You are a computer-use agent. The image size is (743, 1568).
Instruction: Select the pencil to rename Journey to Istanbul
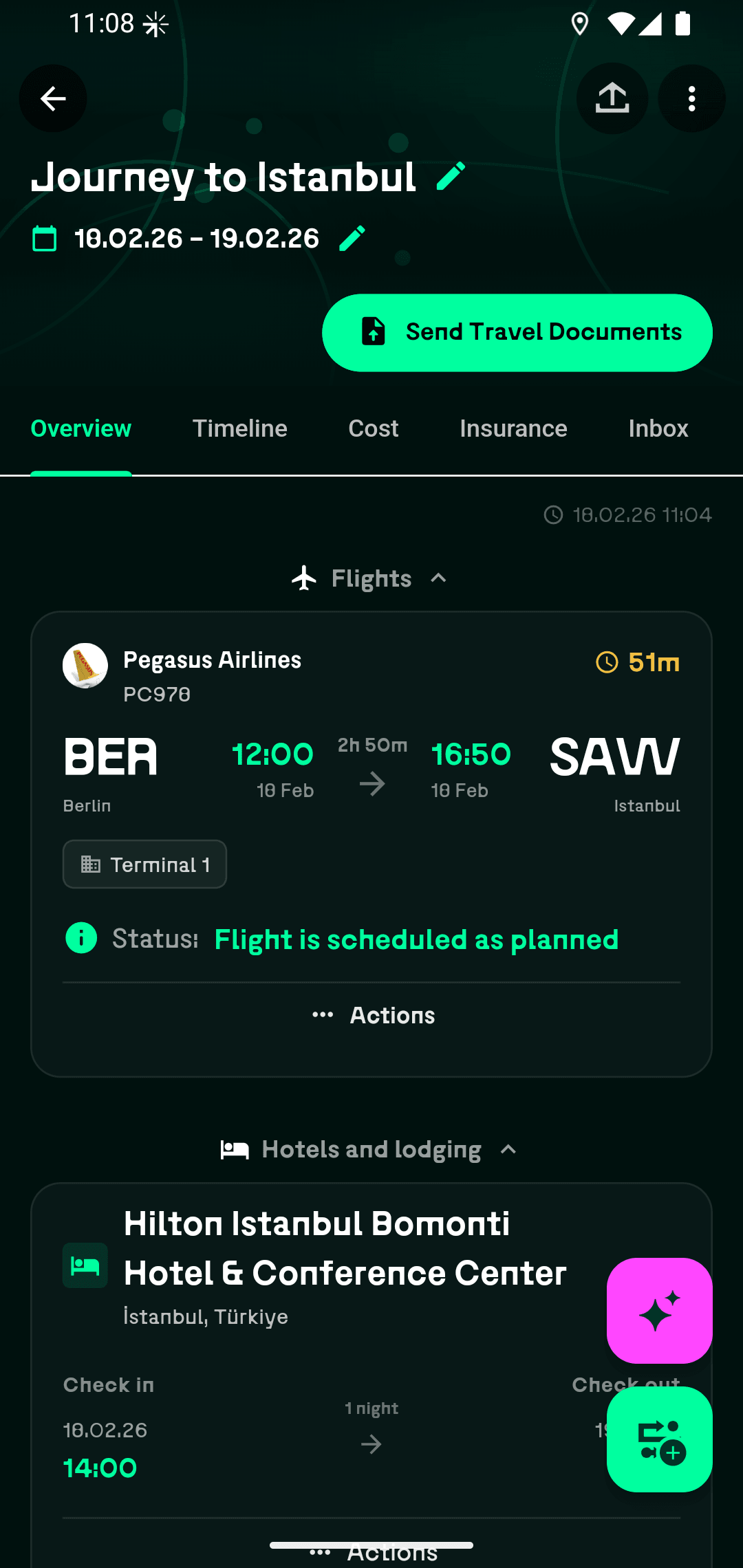click(451, 175)
